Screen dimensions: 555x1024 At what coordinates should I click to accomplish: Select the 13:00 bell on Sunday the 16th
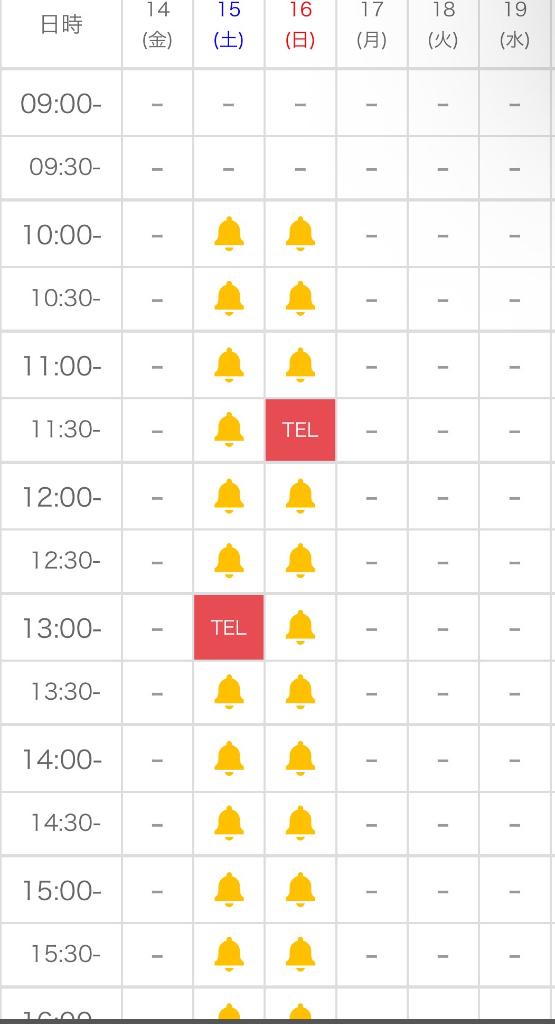[x=300, y=628]
